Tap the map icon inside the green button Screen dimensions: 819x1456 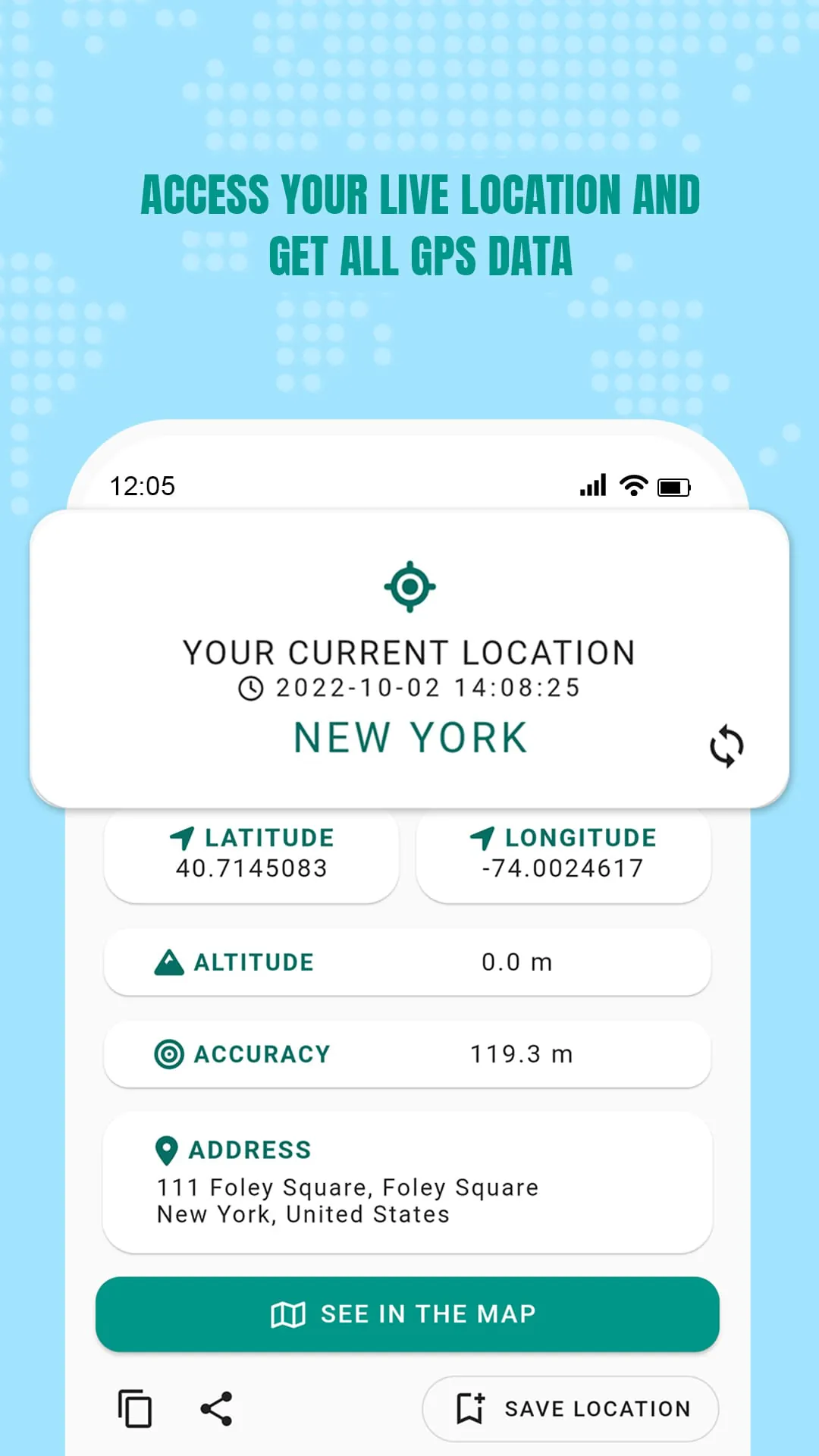pos(289,1314)
